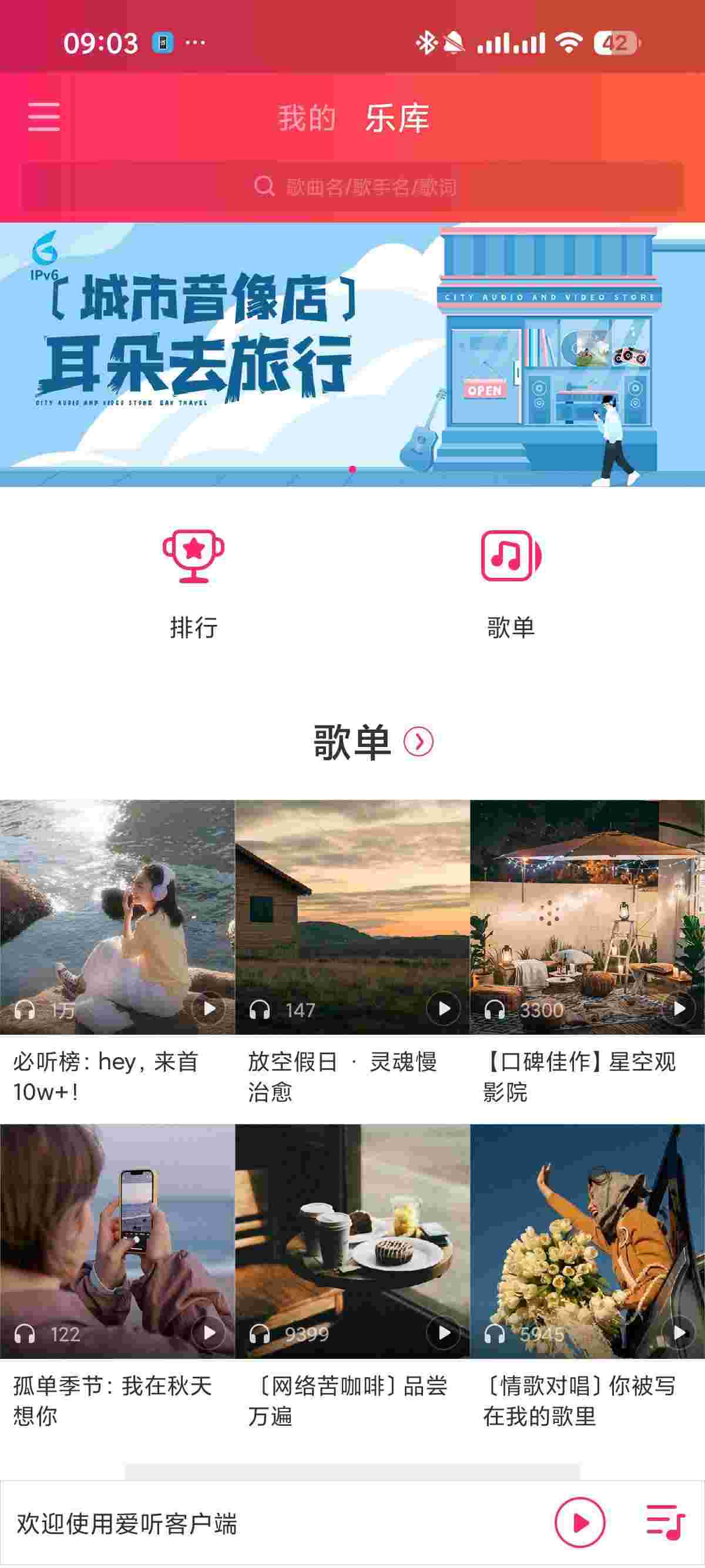Image resolution: width=705 pixels, height=1568 pixels.
Task: Expand the 歌单 section via its arrow
Action: pyautogui.click(x=419, y=741)
